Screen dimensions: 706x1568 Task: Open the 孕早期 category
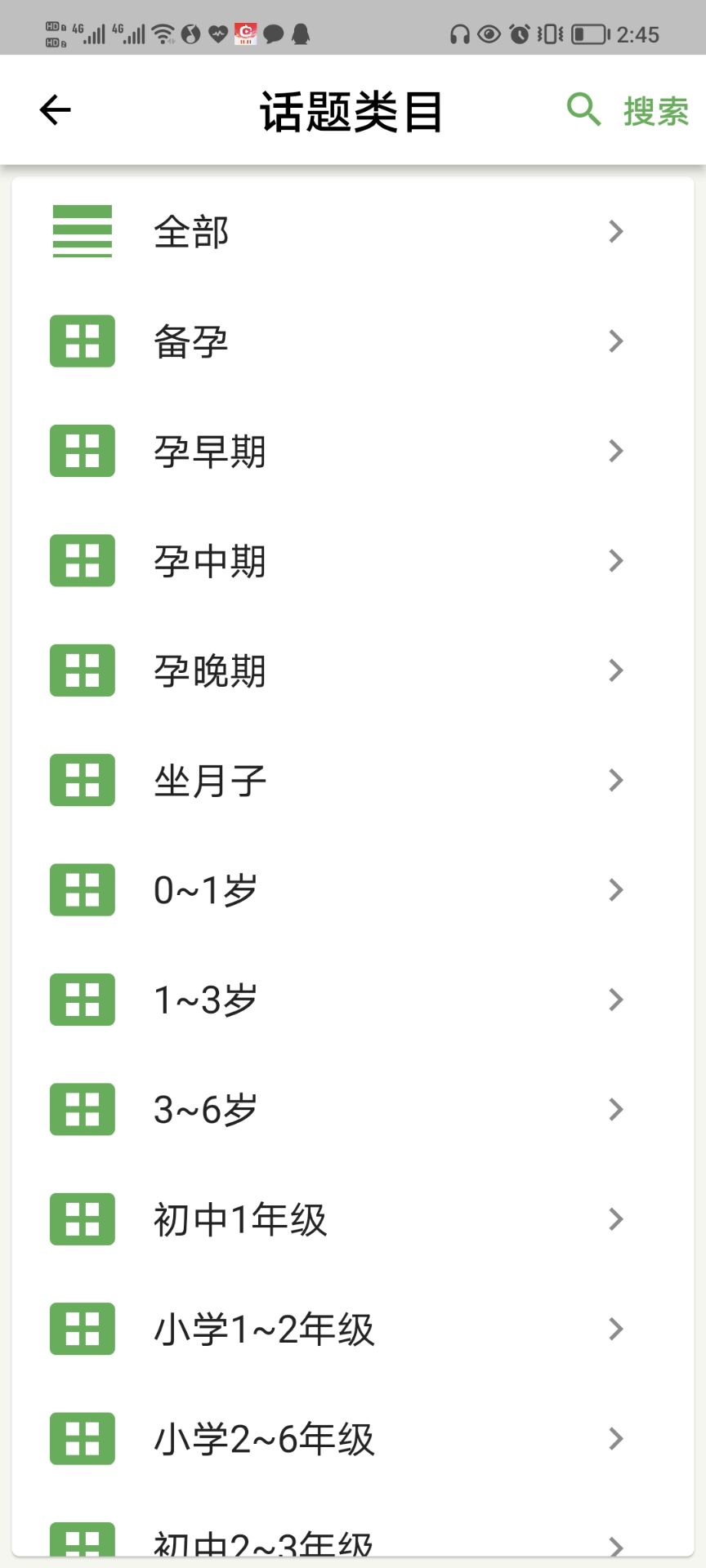tap(353, 451)
